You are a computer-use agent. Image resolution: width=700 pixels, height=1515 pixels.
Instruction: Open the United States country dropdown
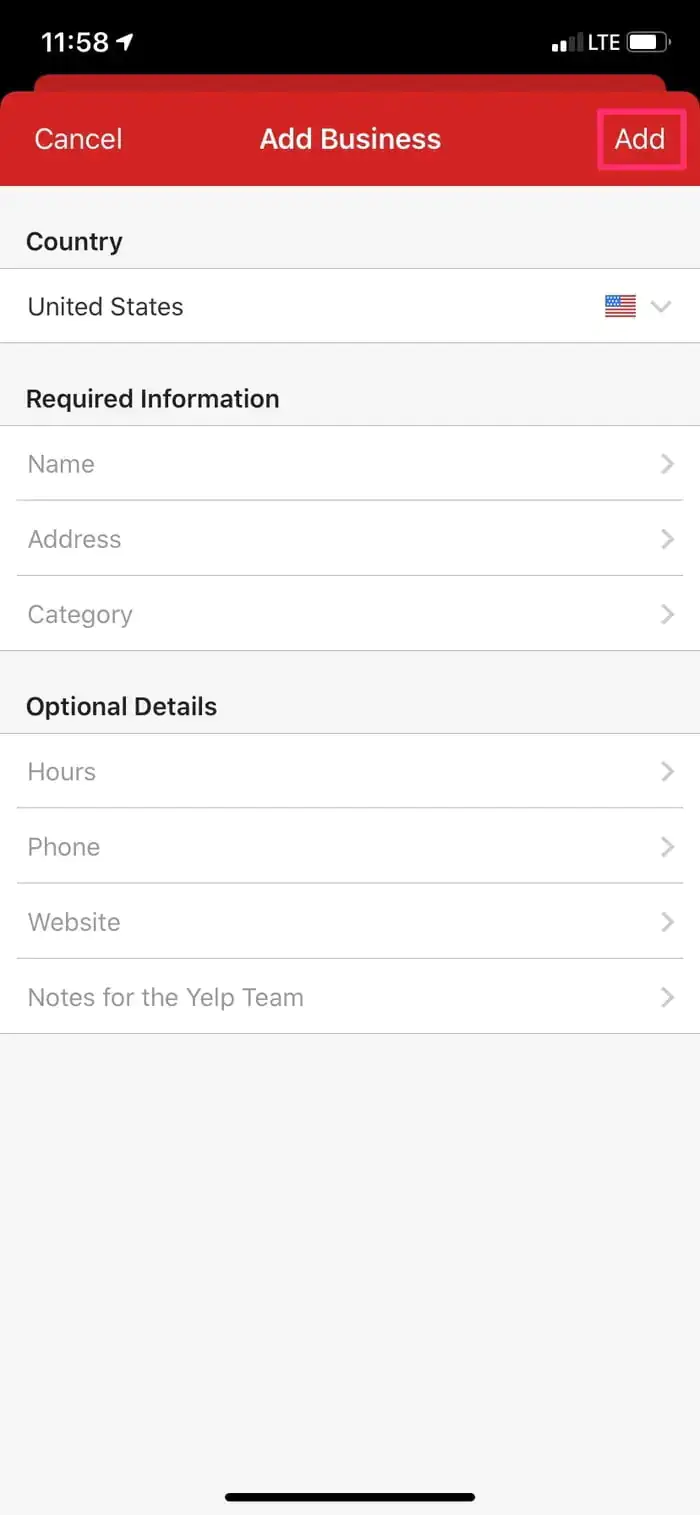350,307
